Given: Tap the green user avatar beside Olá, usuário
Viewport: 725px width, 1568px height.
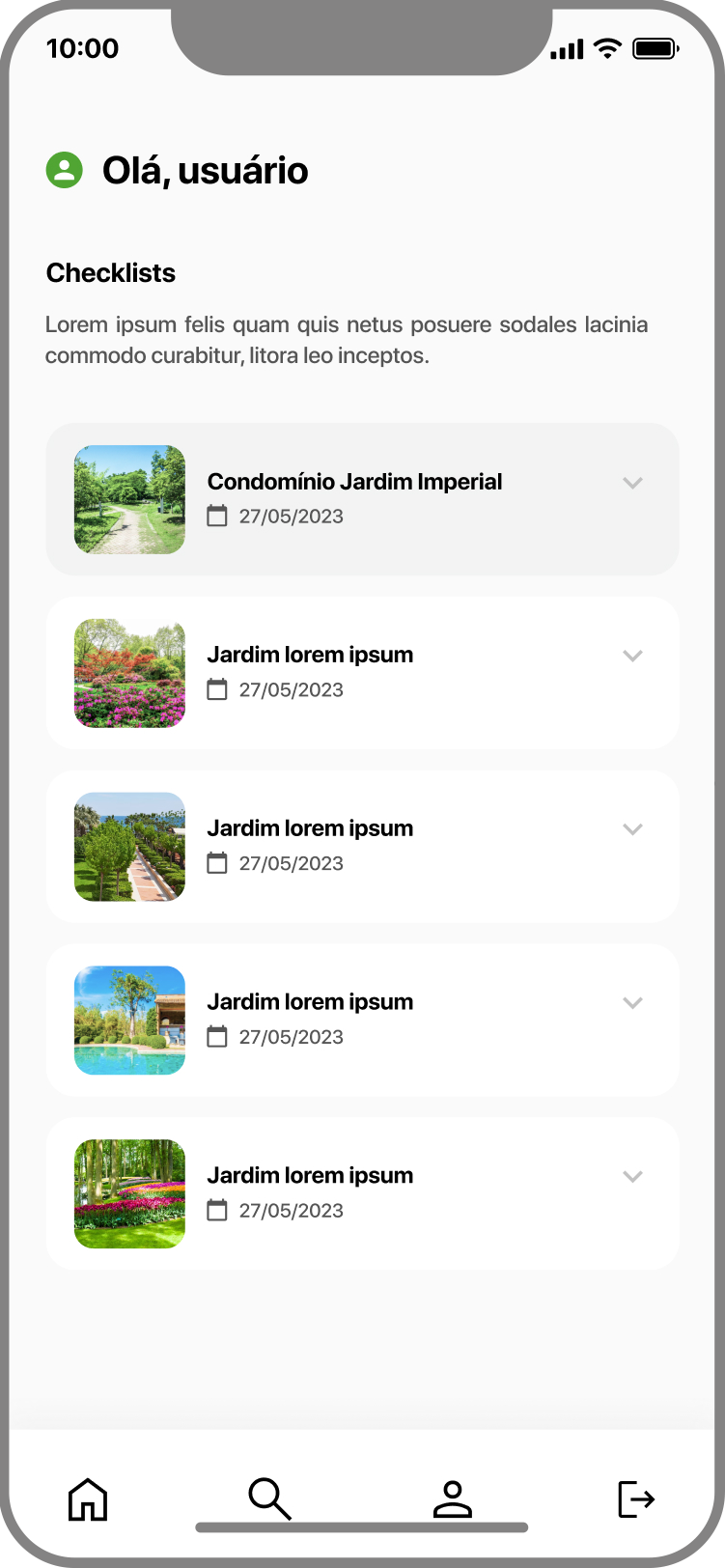Looking at the screenshot, I should click(x=65, y=170).
